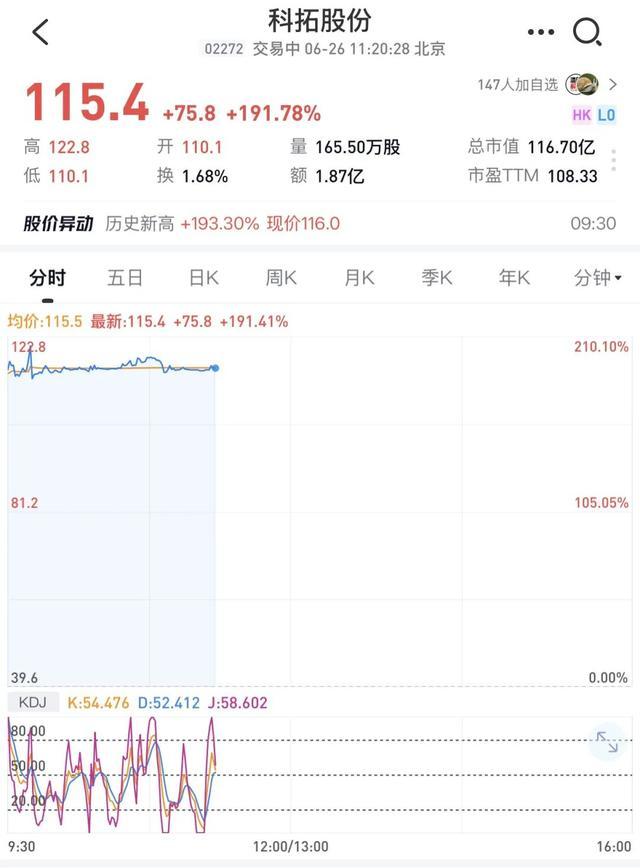This screenshot has height=868, width=640.
Task: Select the 分时 chart tab
Action: tap(48, 278)
